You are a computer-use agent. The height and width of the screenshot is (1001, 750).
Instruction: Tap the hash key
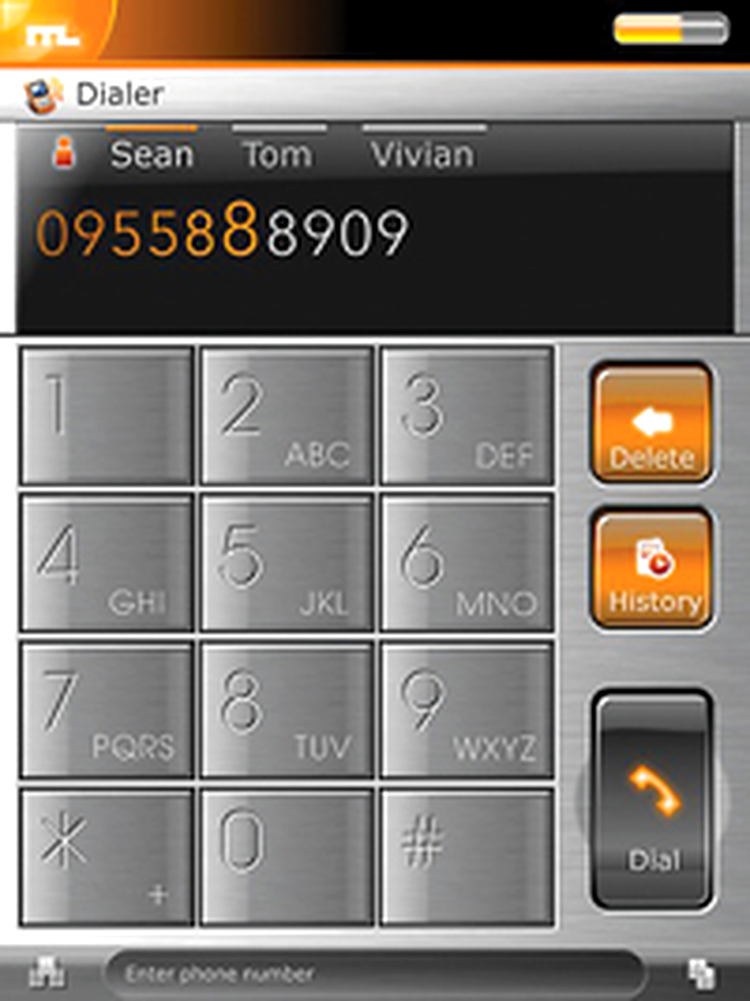(467, 856)
